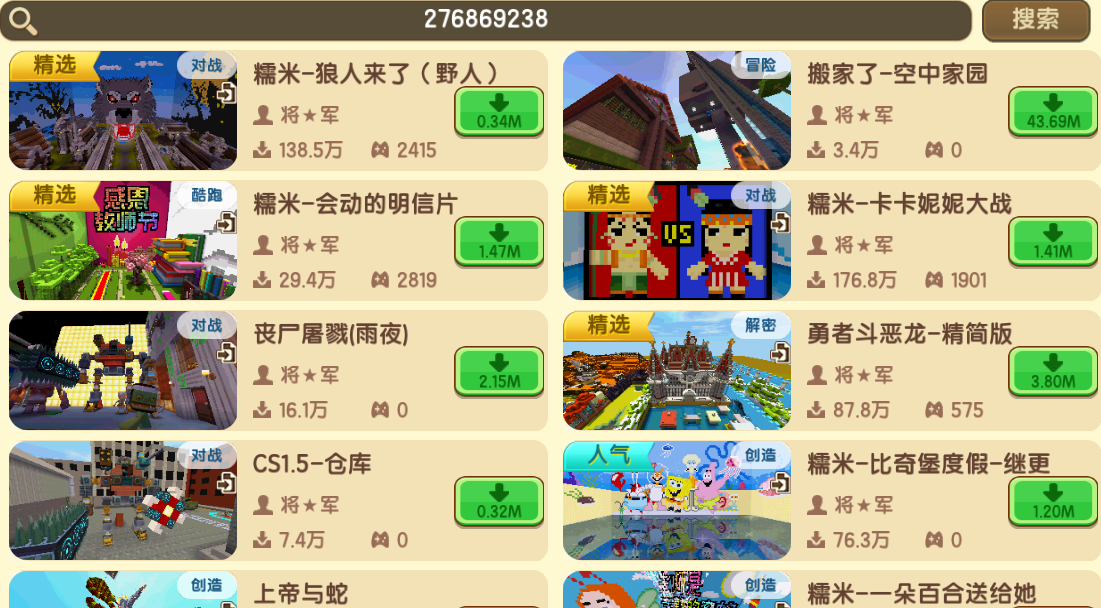
Task: Download 糯米-会动的明信片 map 1.47M
Action: click(499, 241)
